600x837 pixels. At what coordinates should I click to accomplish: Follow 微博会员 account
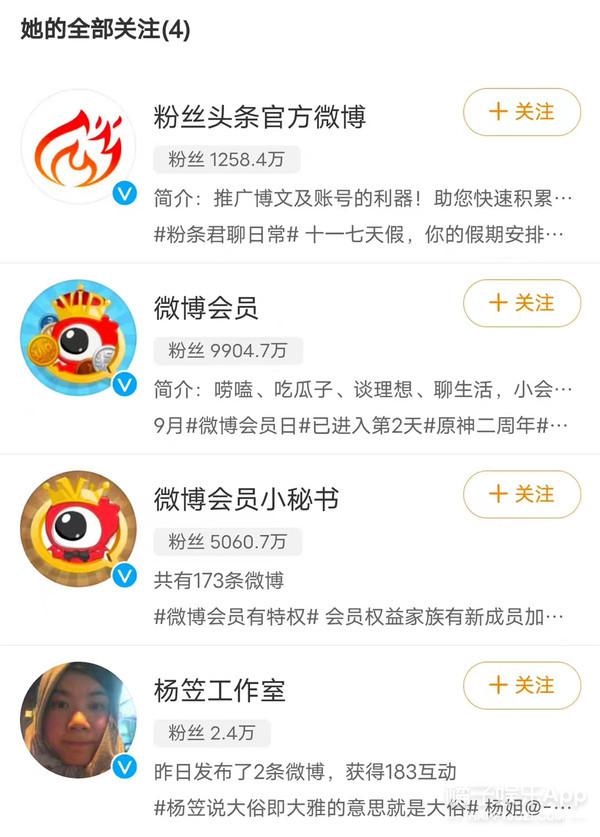point(521,303)
